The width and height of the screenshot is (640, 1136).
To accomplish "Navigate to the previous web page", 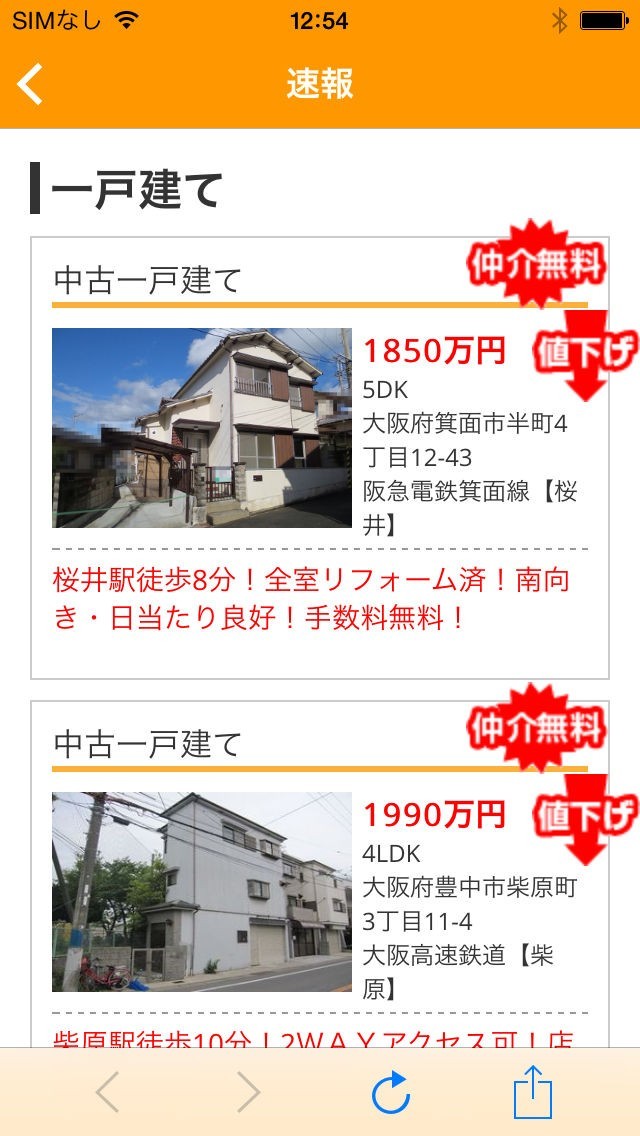I will [108, 1093].
